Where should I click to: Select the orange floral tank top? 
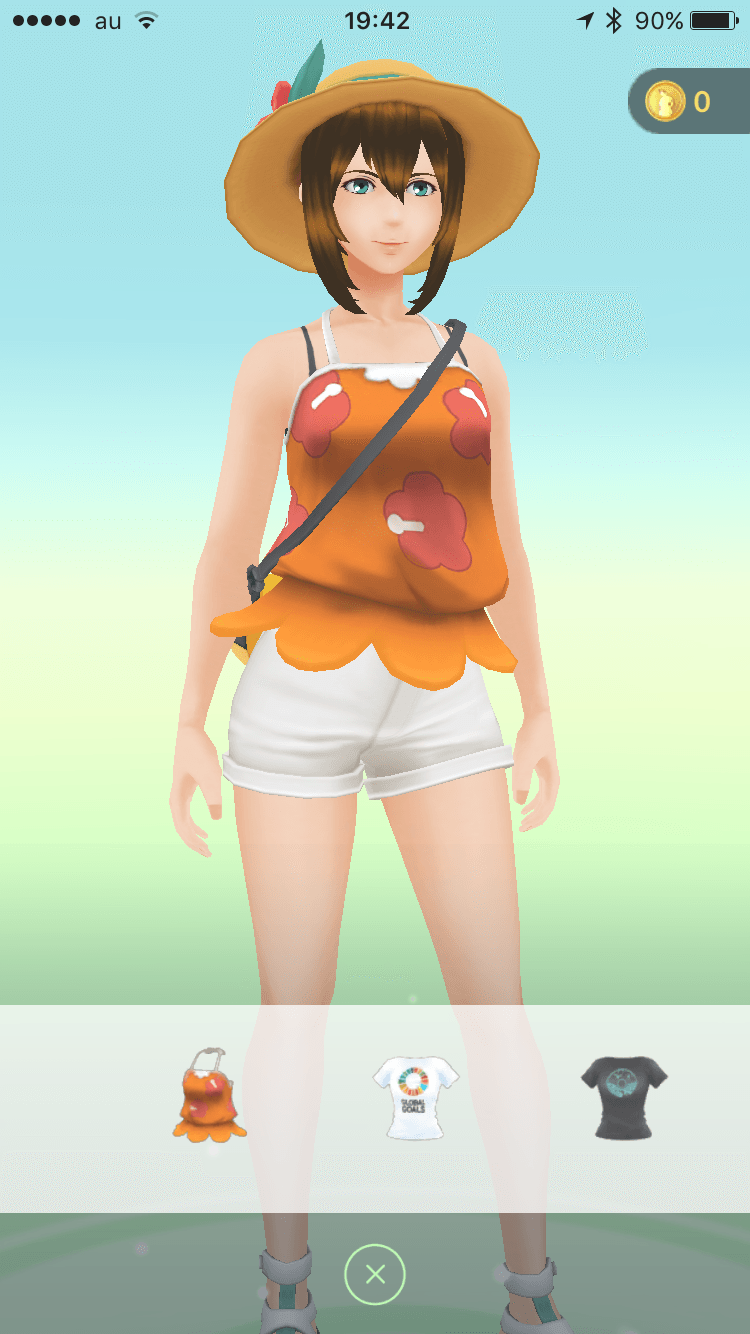coord(209,1096)
